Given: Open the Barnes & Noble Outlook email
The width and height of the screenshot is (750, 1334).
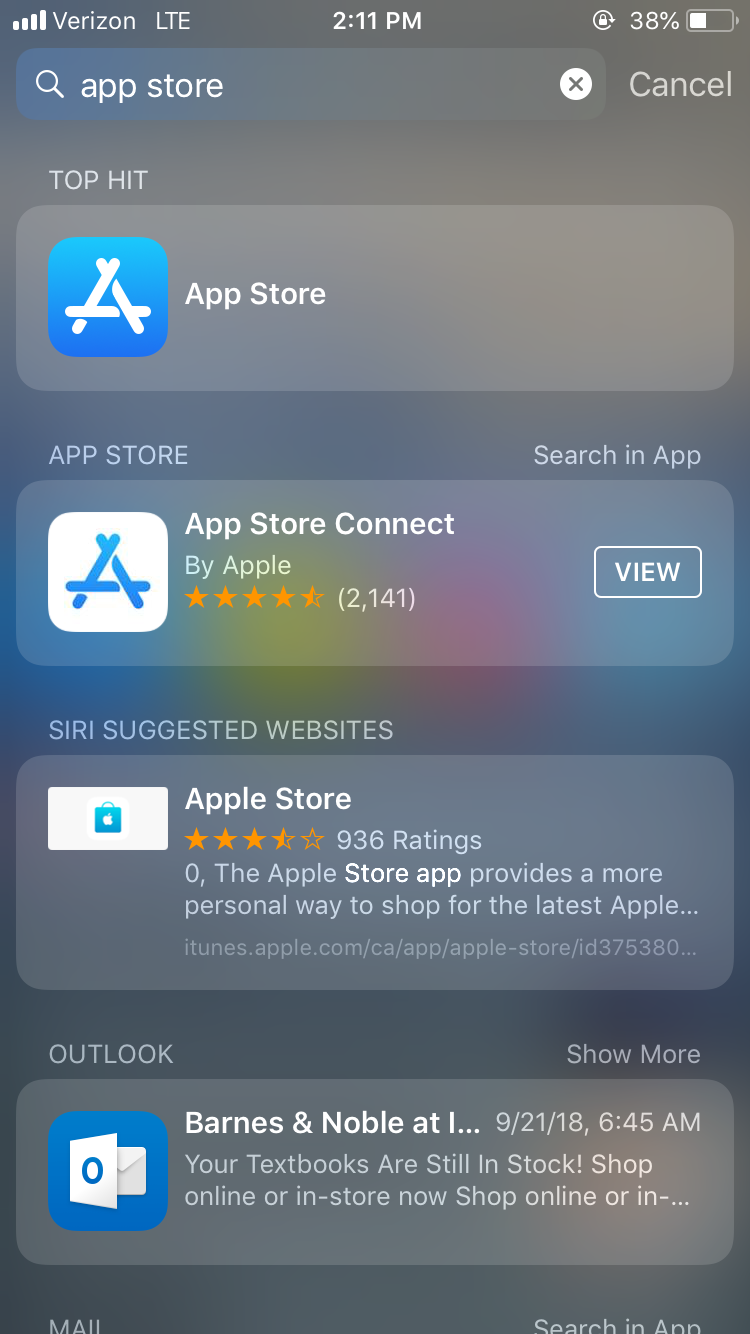Looking at the screenshot, I should [374, 1171].
